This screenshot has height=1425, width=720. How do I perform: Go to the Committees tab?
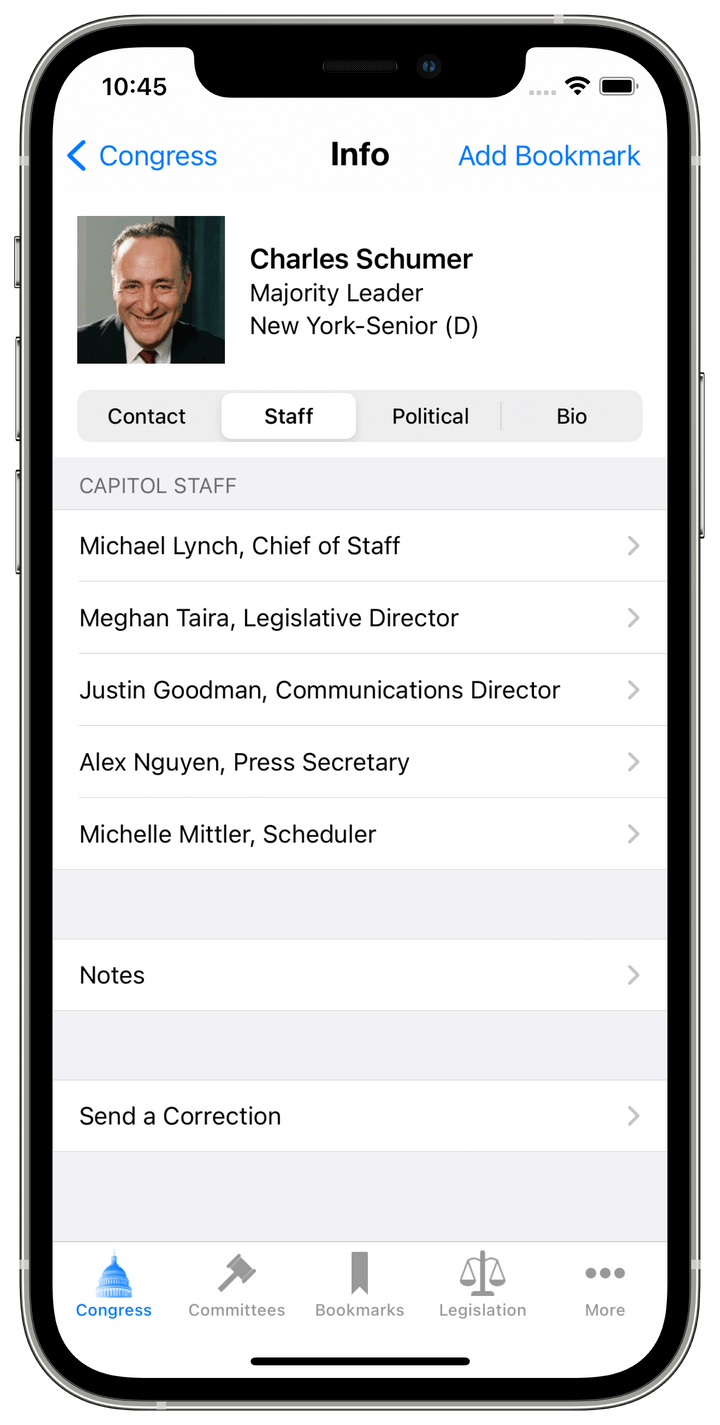[237, 1286]
